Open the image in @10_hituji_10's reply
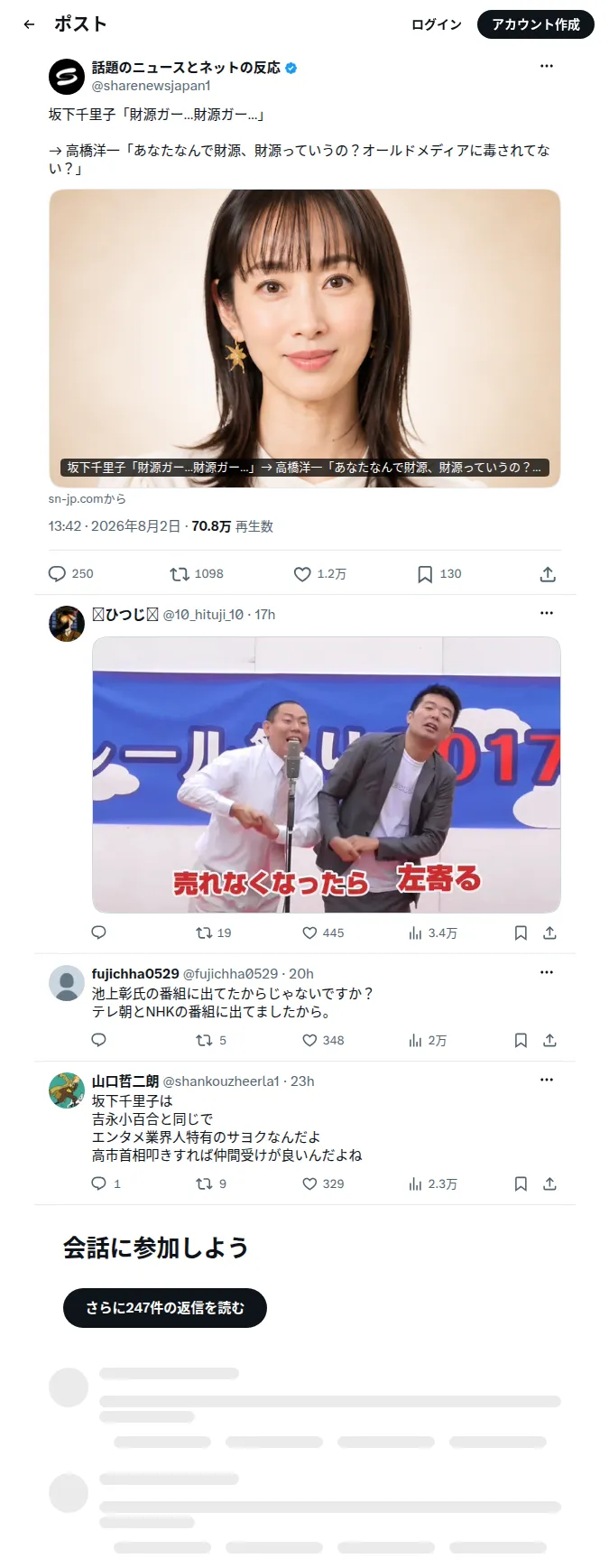 (327, 775)
